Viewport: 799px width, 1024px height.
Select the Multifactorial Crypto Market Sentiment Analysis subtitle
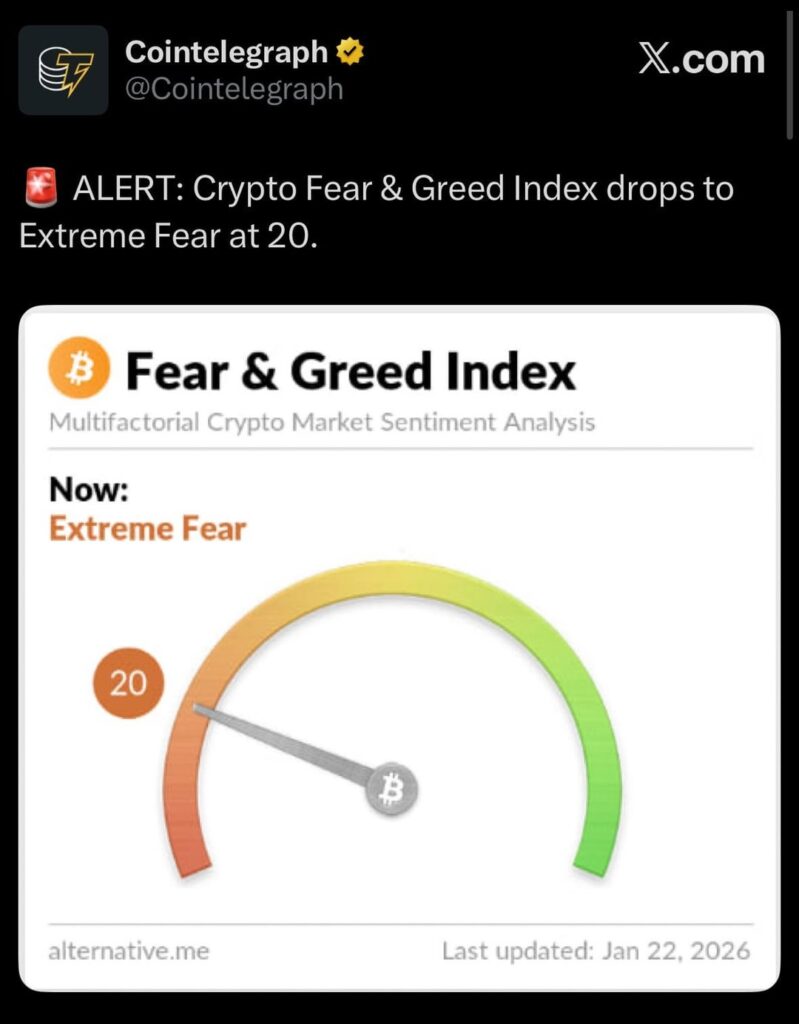point(320,422)
